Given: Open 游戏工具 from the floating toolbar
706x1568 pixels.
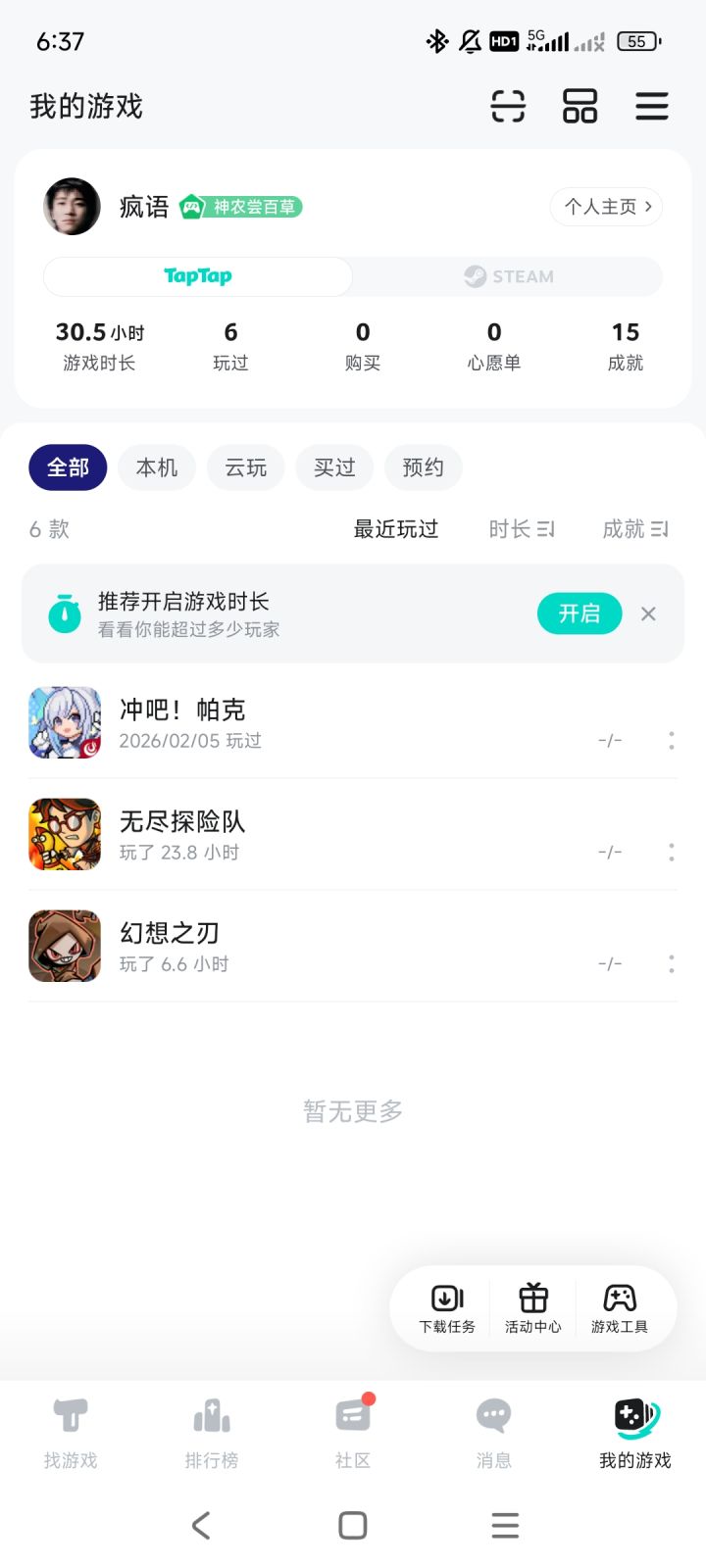Looking at the screenshot, I should pos(619,1308).
